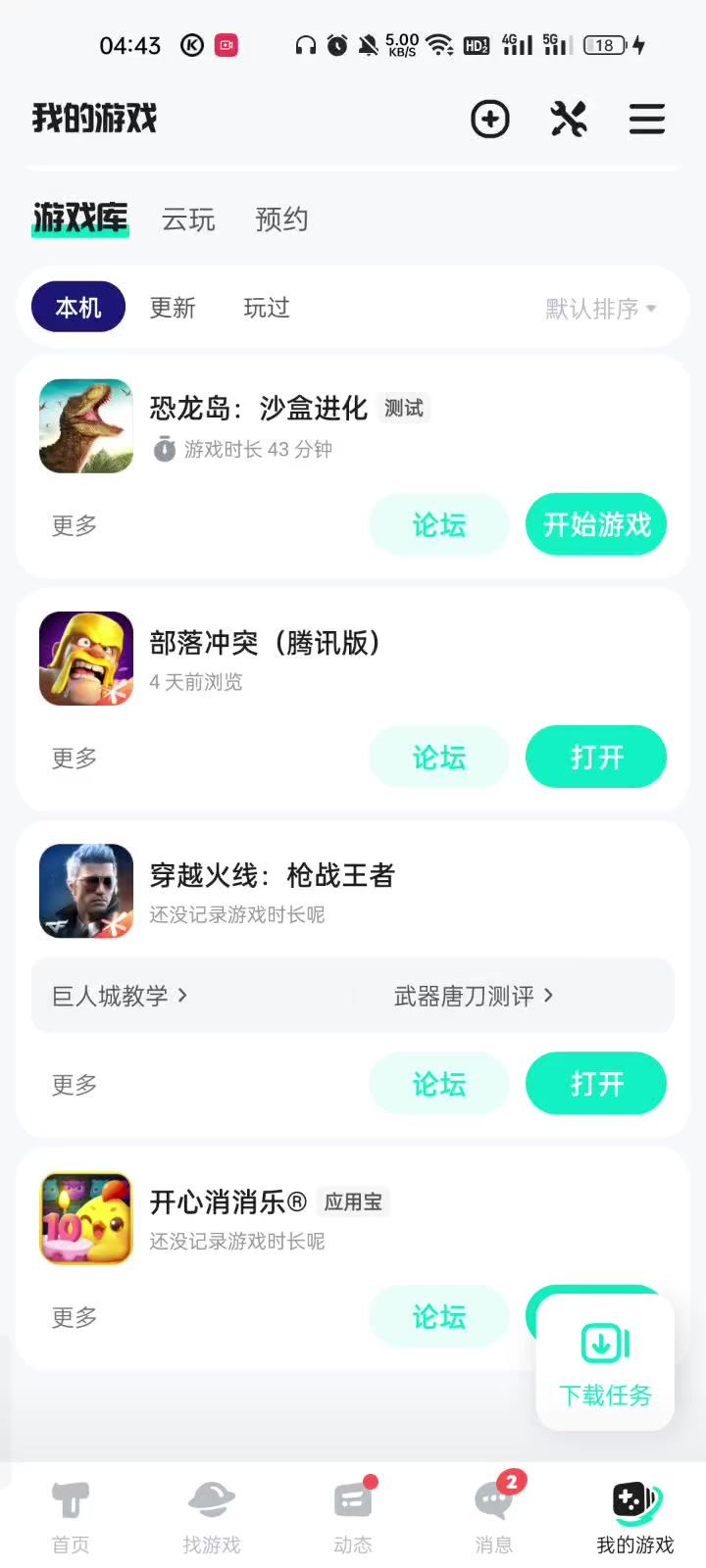
Task: Select the 更新 filter
Action: 173,308
